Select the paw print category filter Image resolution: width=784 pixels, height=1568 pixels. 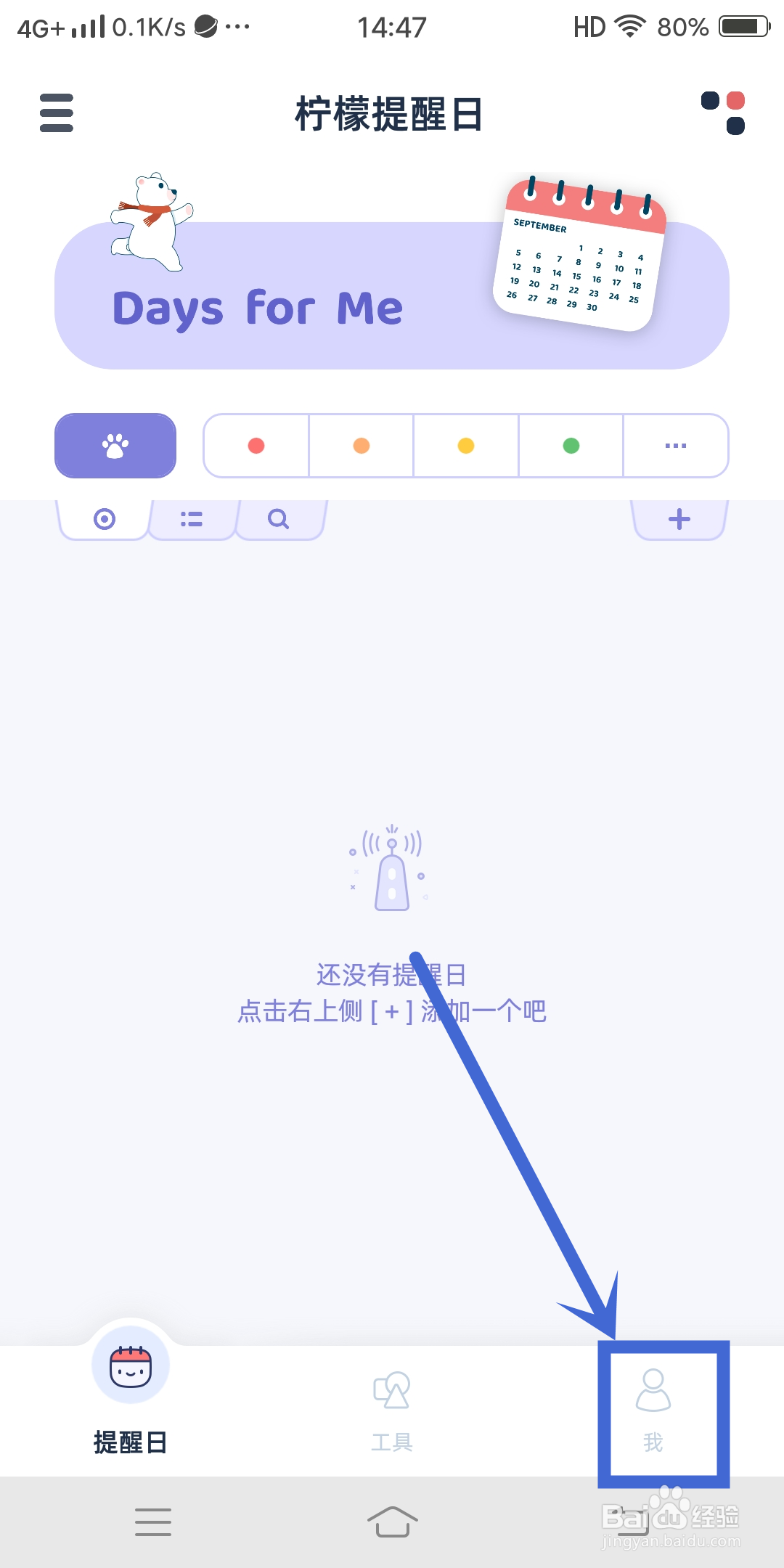115,446
